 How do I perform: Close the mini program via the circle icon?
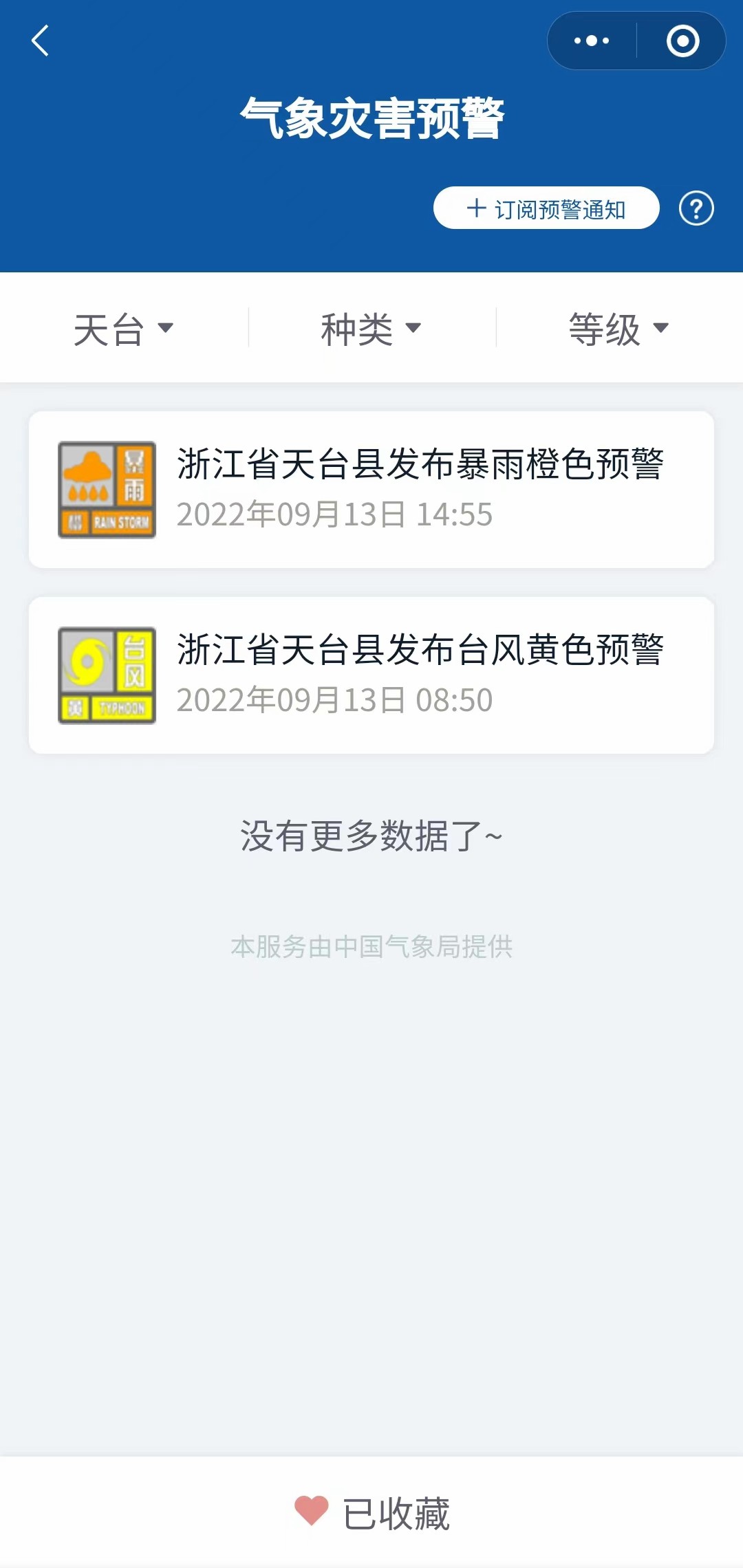(682, 41)
